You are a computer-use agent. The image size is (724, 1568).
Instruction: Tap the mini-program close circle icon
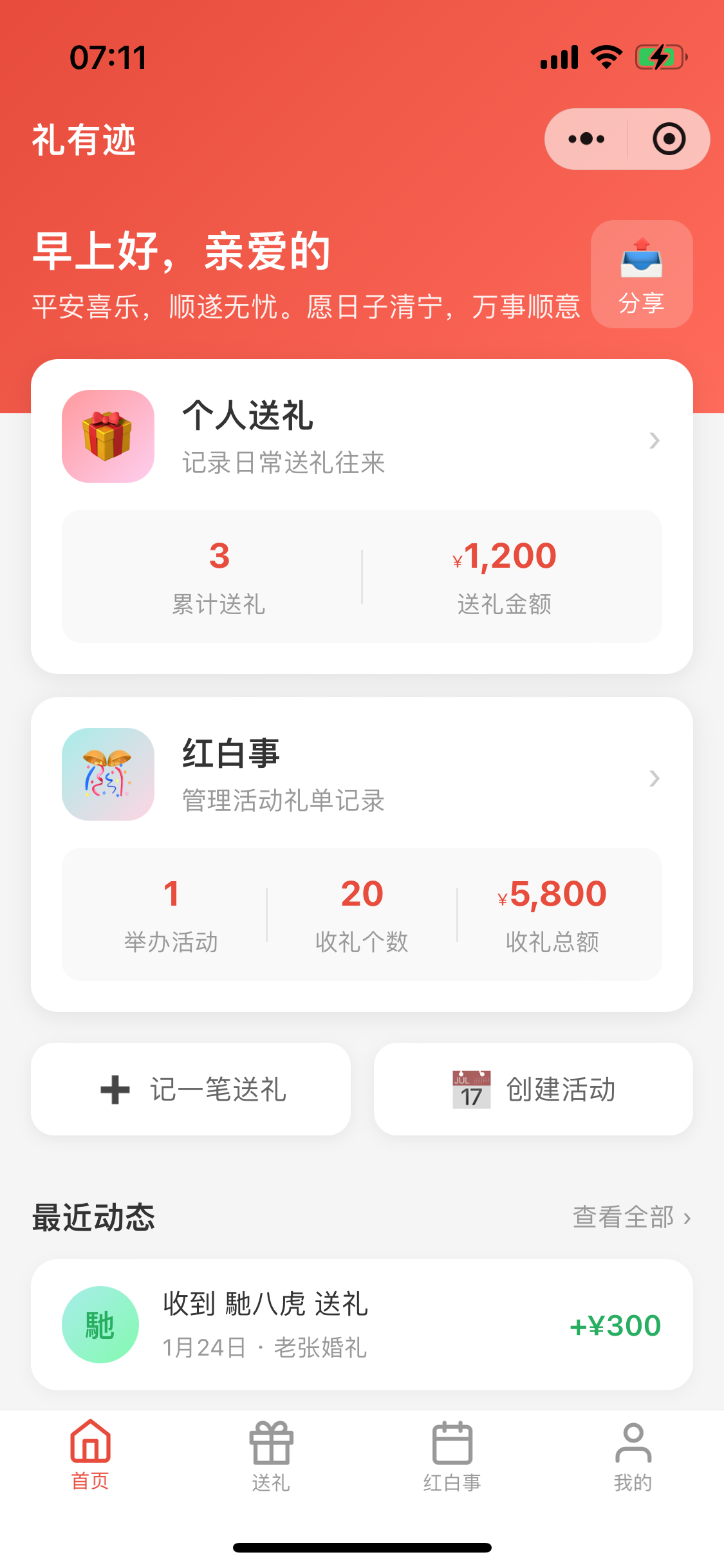[670, 138]
